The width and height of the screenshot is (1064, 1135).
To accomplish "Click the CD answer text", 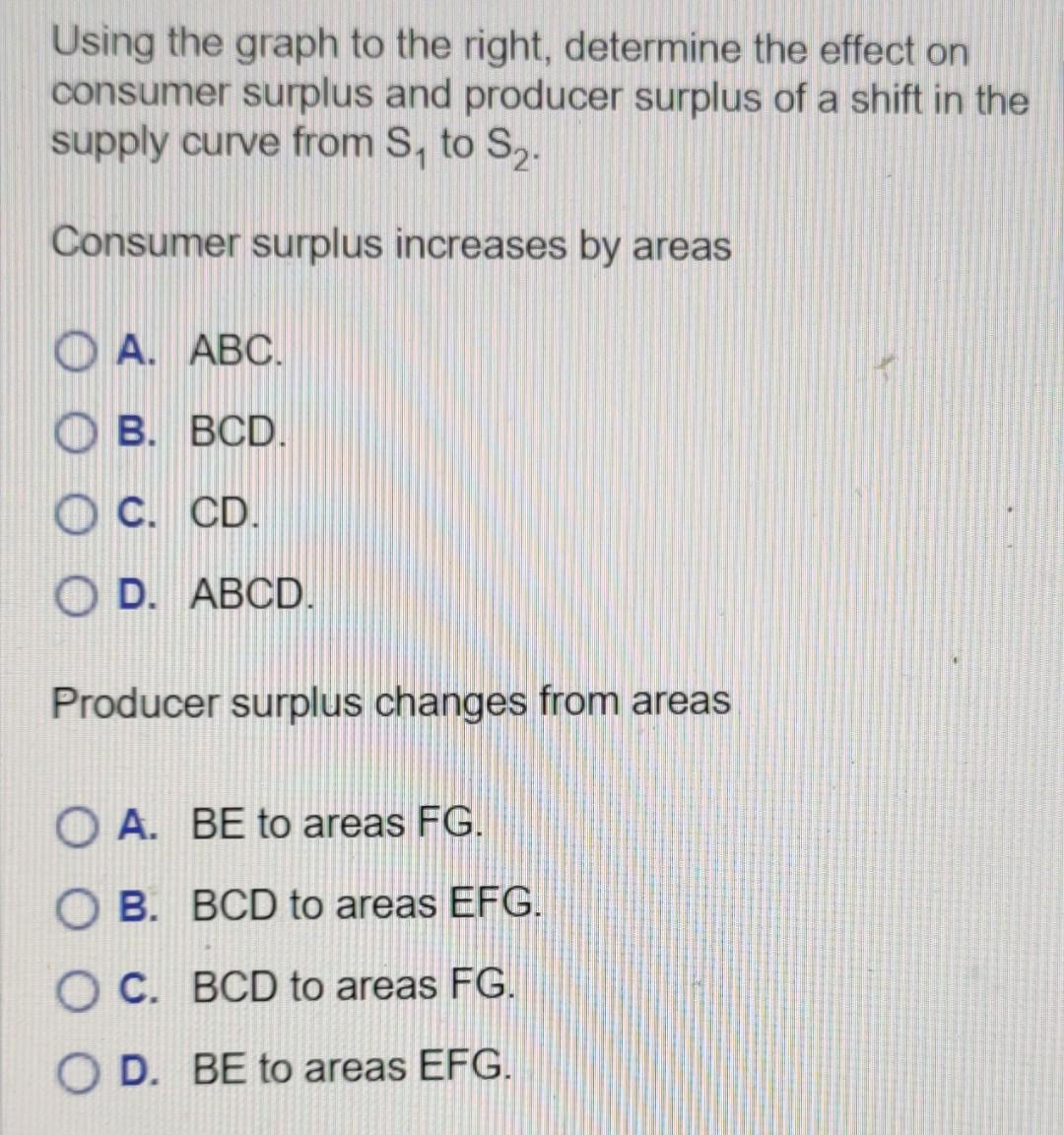I will pos(225,513).
